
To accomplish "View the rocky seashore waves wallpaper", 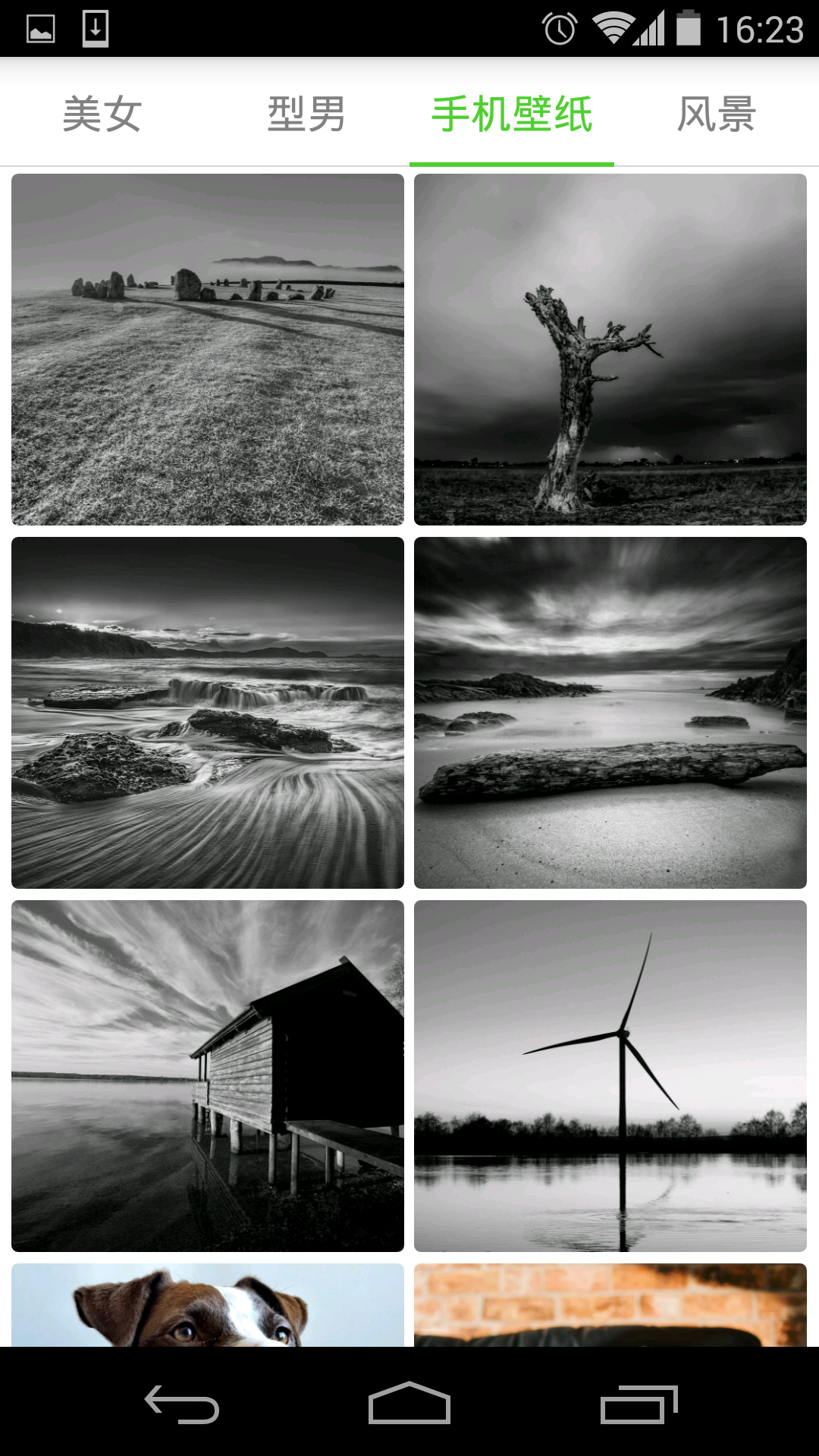I will pyautogui.click(x=208, y=713).
